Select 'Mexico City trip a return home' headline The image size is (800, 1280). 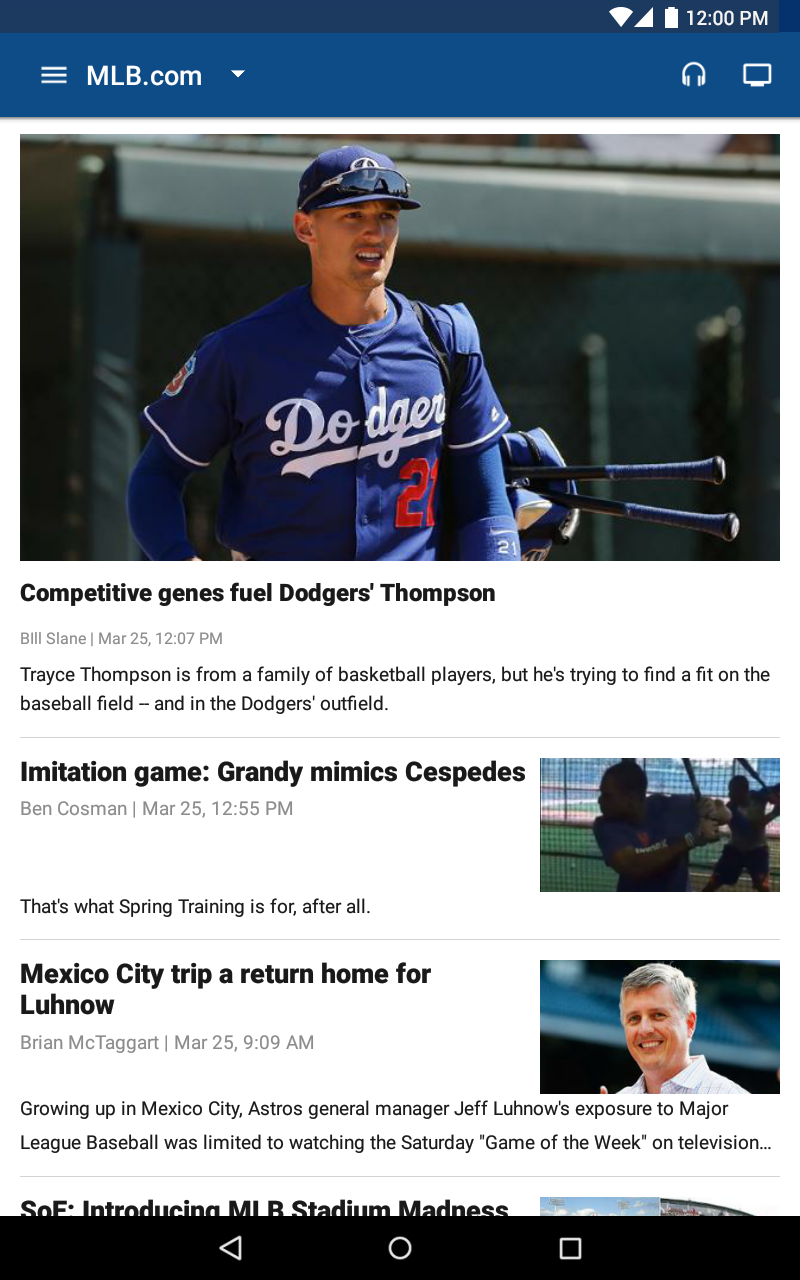(x=225, y=989)
